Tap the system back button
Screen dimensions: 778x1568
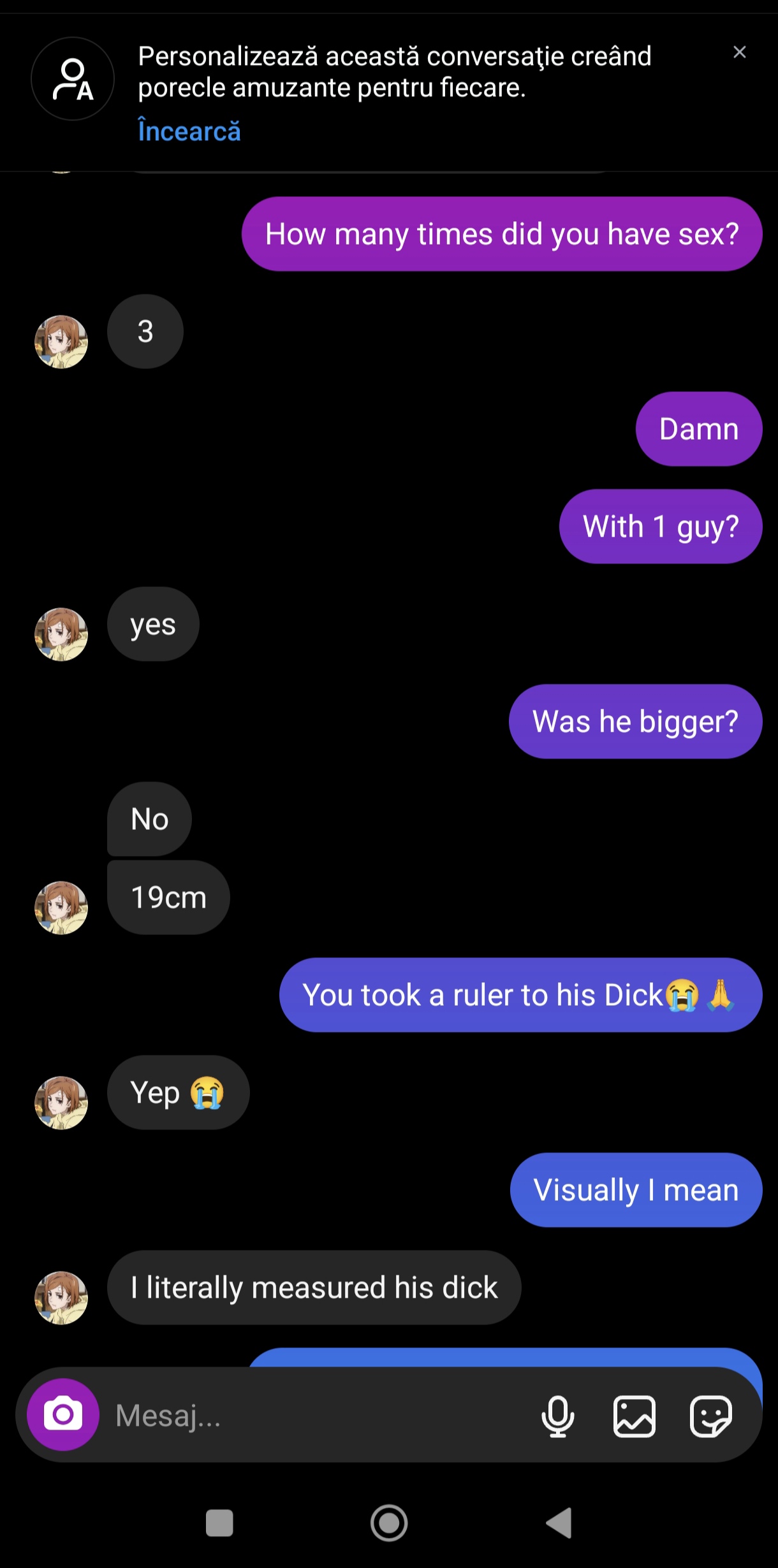pos(559,1523)
